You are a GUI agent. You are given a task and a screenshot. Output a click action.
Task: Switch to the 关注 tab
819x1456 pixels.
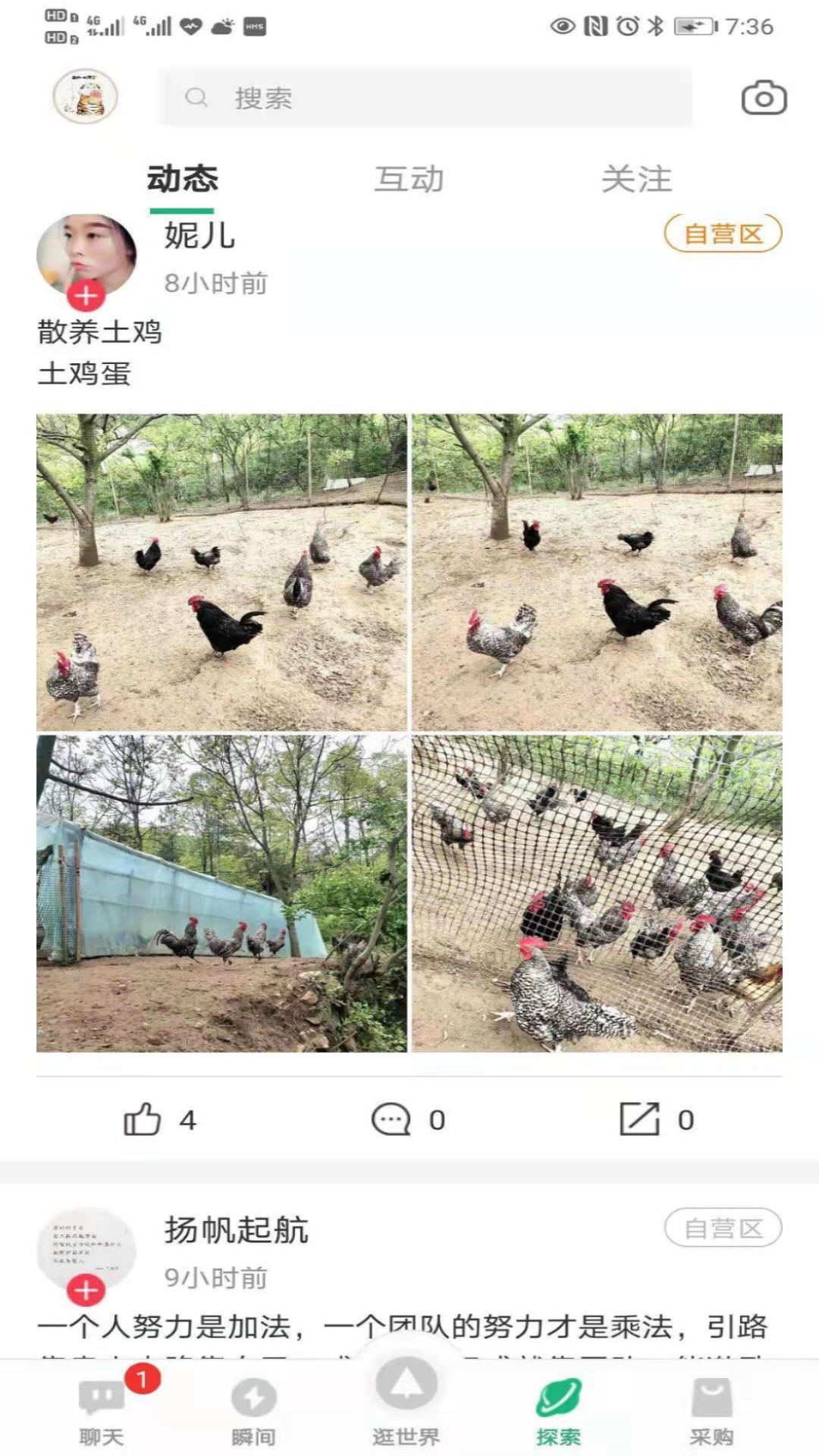pos(636,180)
